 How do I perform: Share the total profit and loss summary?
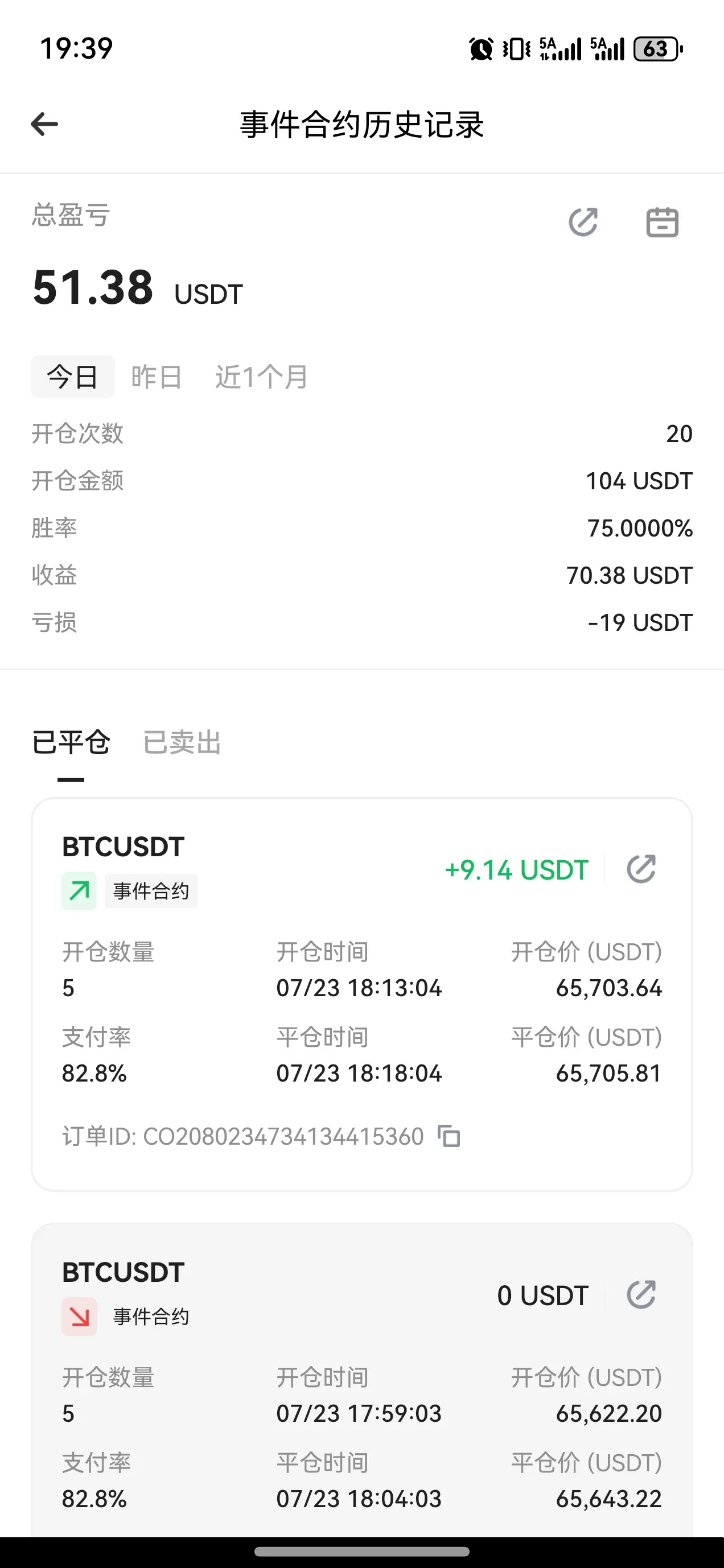coord(583,222)
